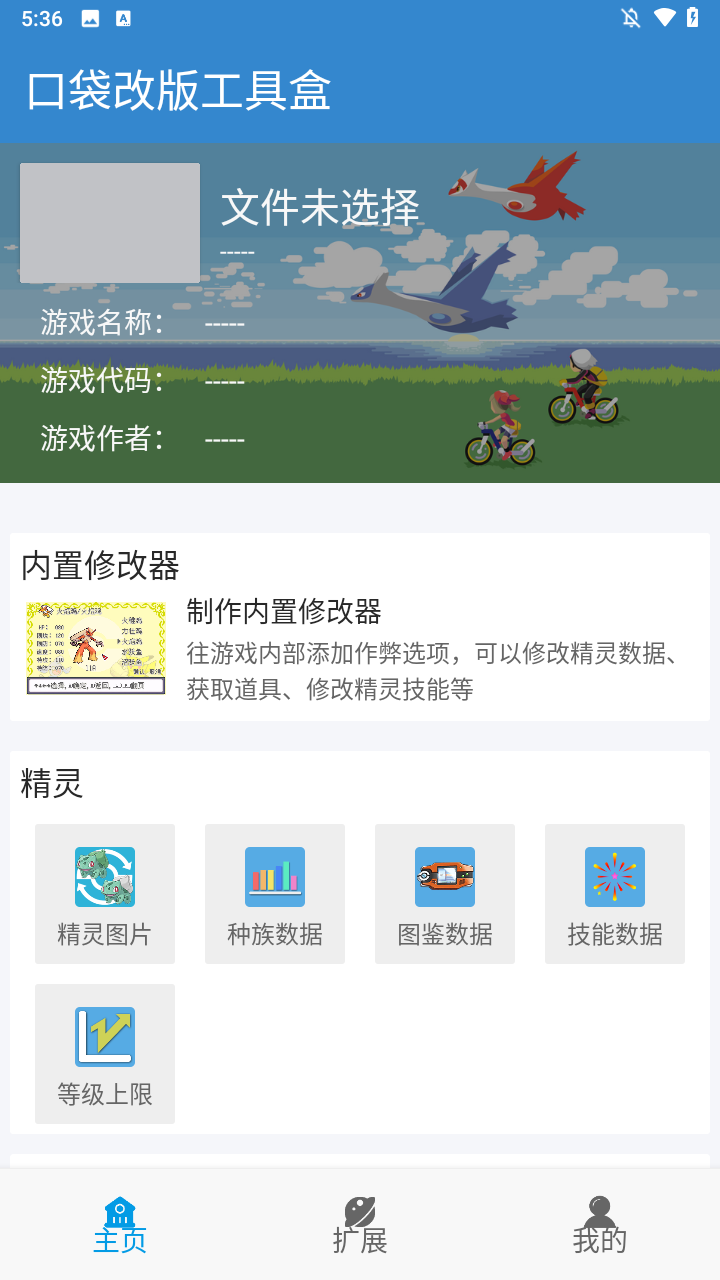Open 图鉴数据 editor
This screenshot has height=1280, width=720.
(x=445, y=894)
